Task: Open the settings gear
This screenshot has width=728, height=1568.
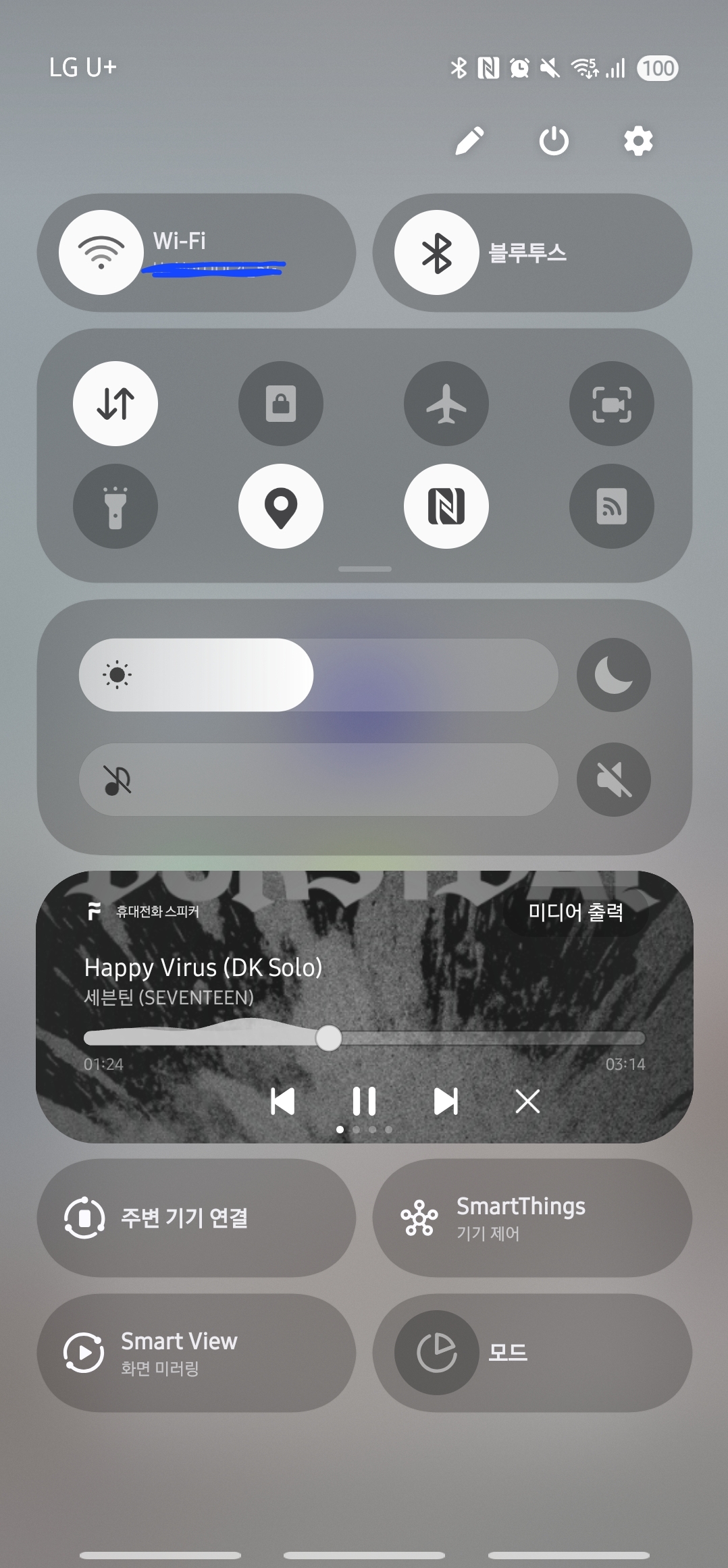Action: 638,141
